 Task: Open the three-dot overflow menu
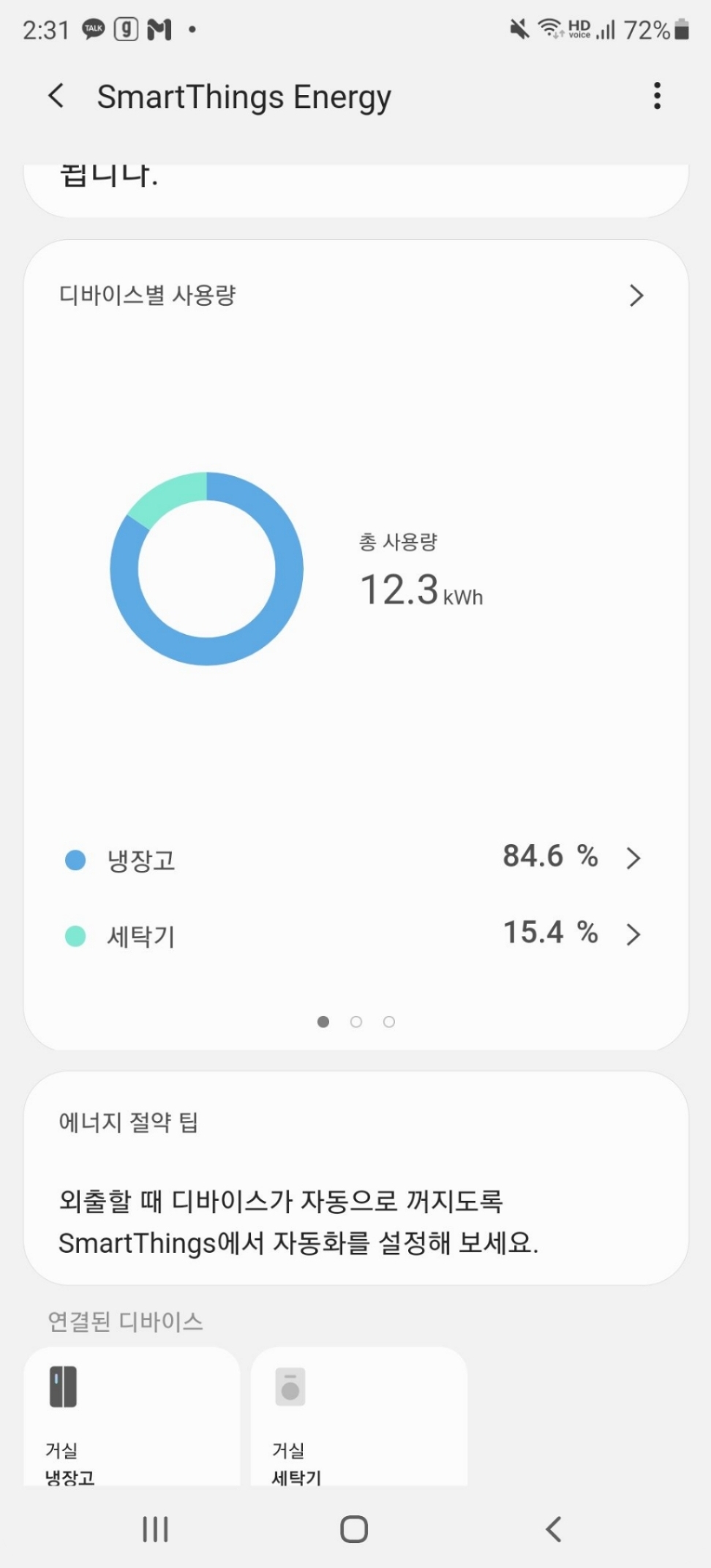pos(657,96)
